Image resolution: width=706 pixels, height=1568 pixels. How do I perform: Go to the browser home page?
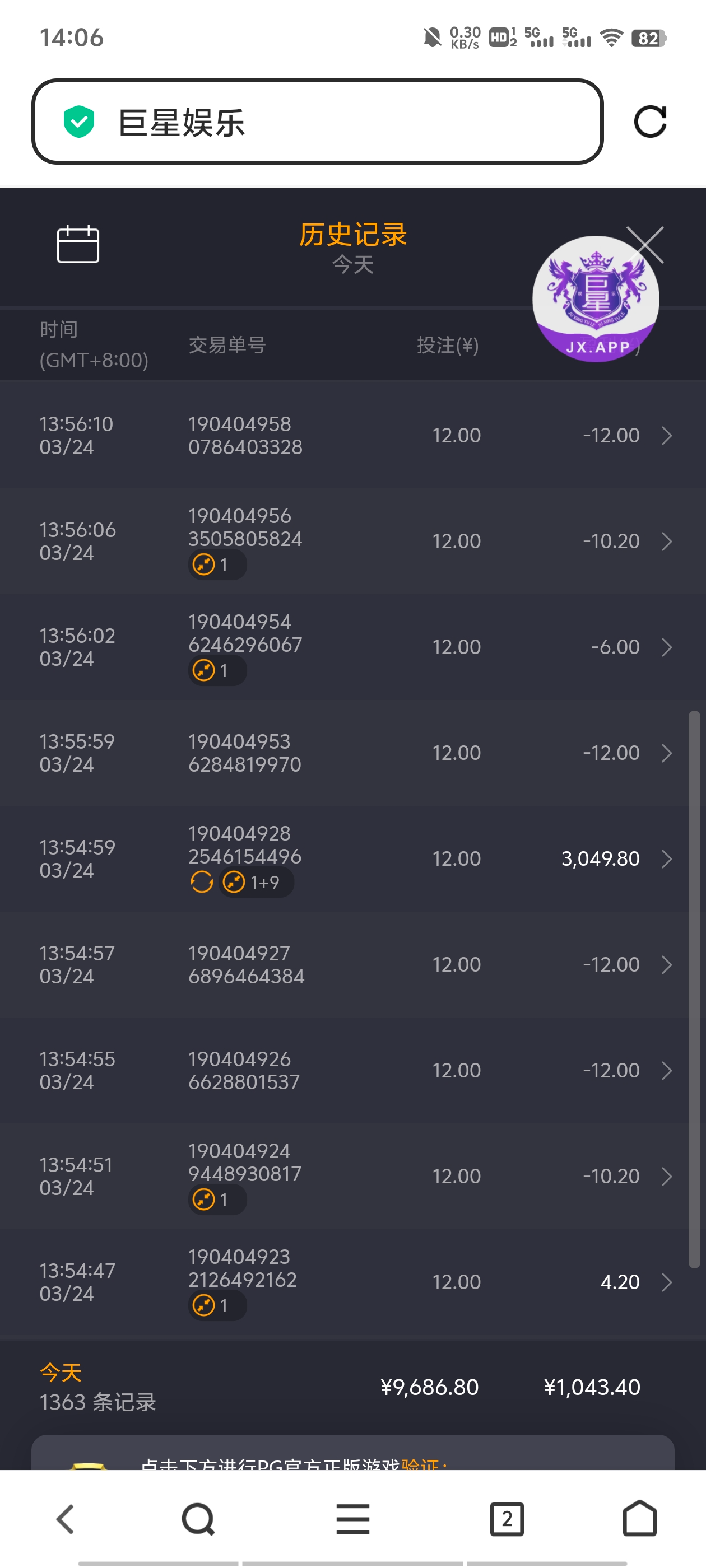coord(640,1519)
